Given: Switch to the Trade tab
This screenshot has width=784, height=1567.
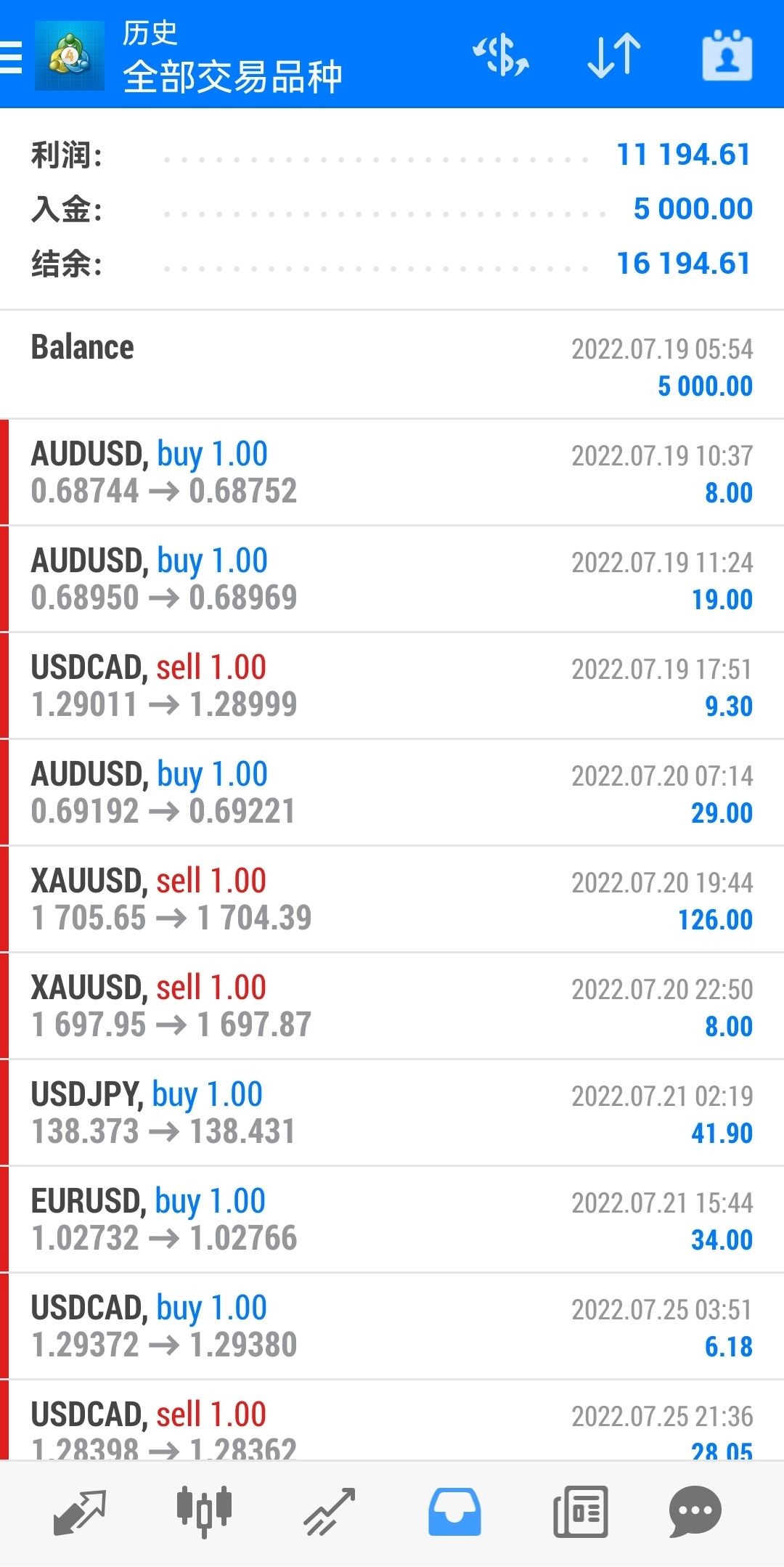Looking at the screenshot, I should [x=330, y=1512].
